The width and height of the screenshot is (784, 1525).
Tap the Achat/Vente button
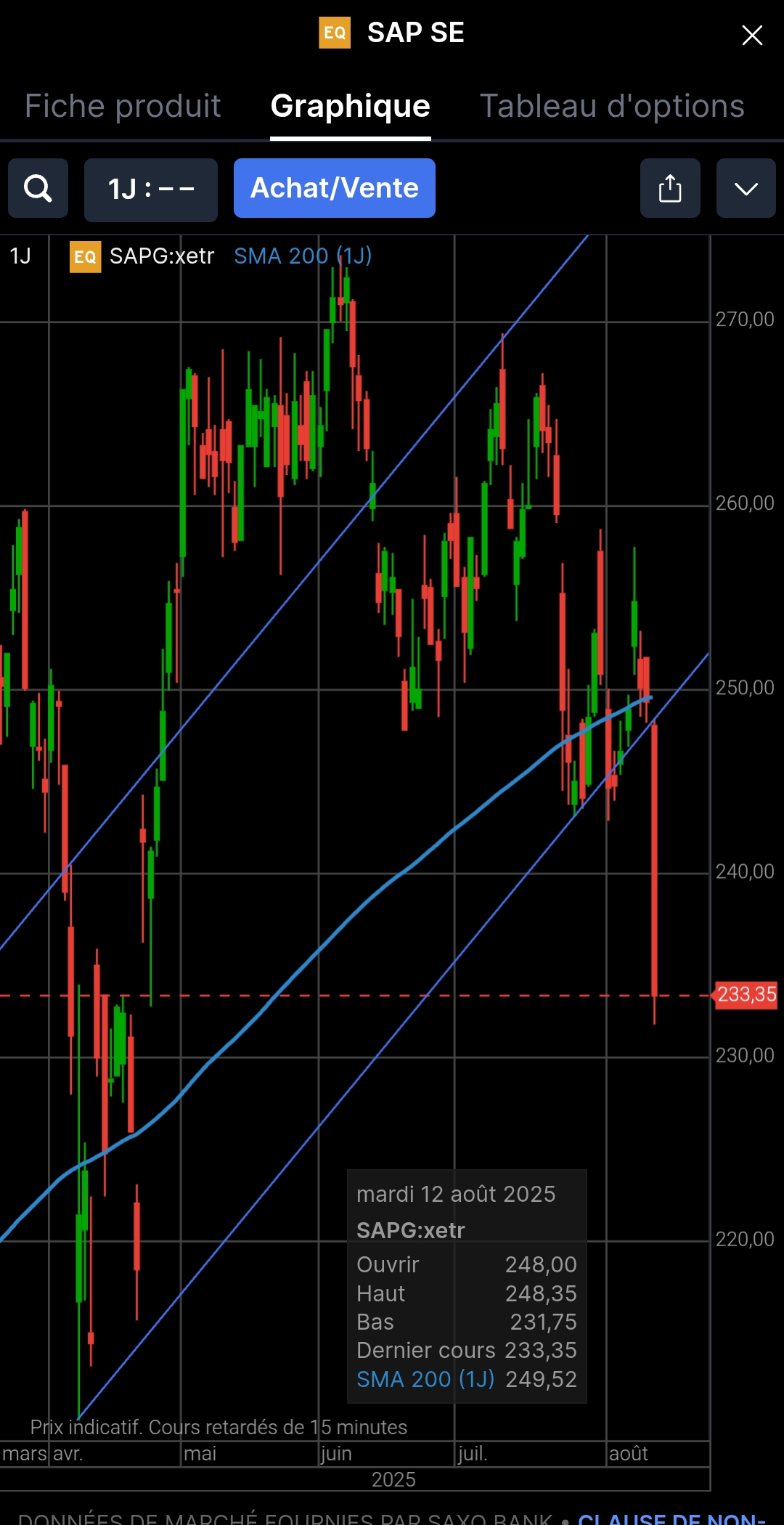[334, 188]
